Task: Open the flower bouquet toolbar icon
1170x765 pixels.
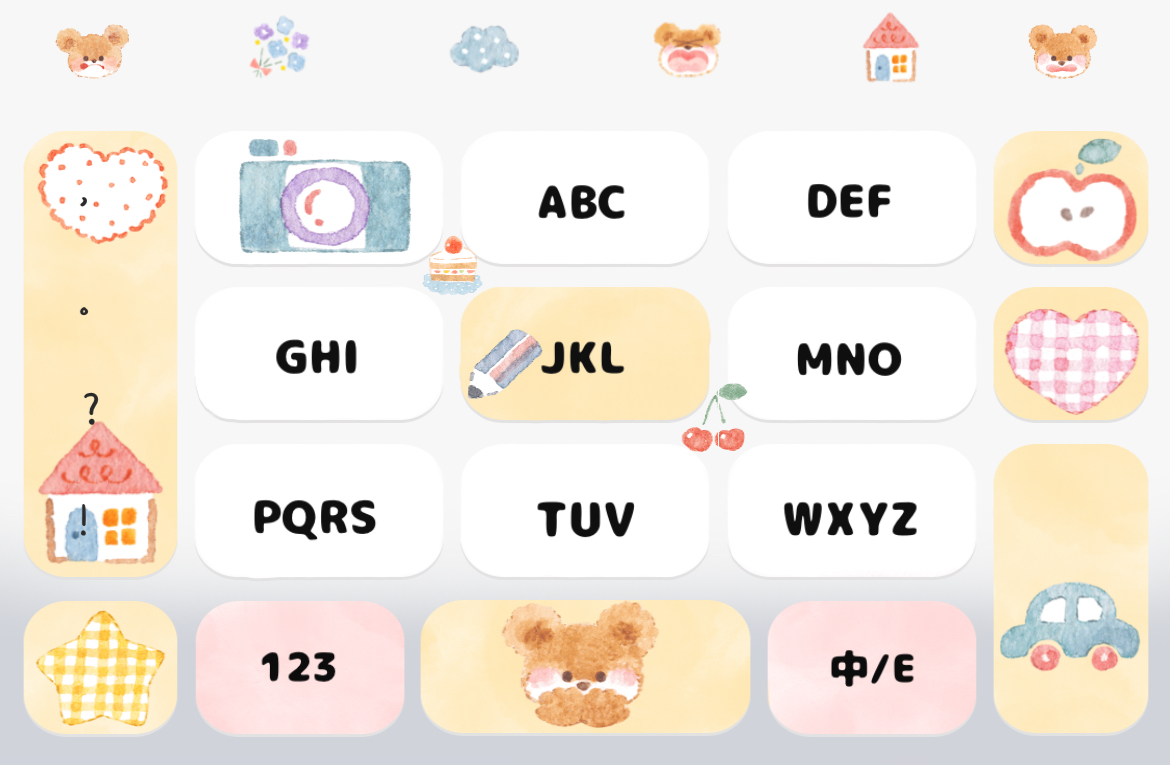Action: (x=279, y=47)
